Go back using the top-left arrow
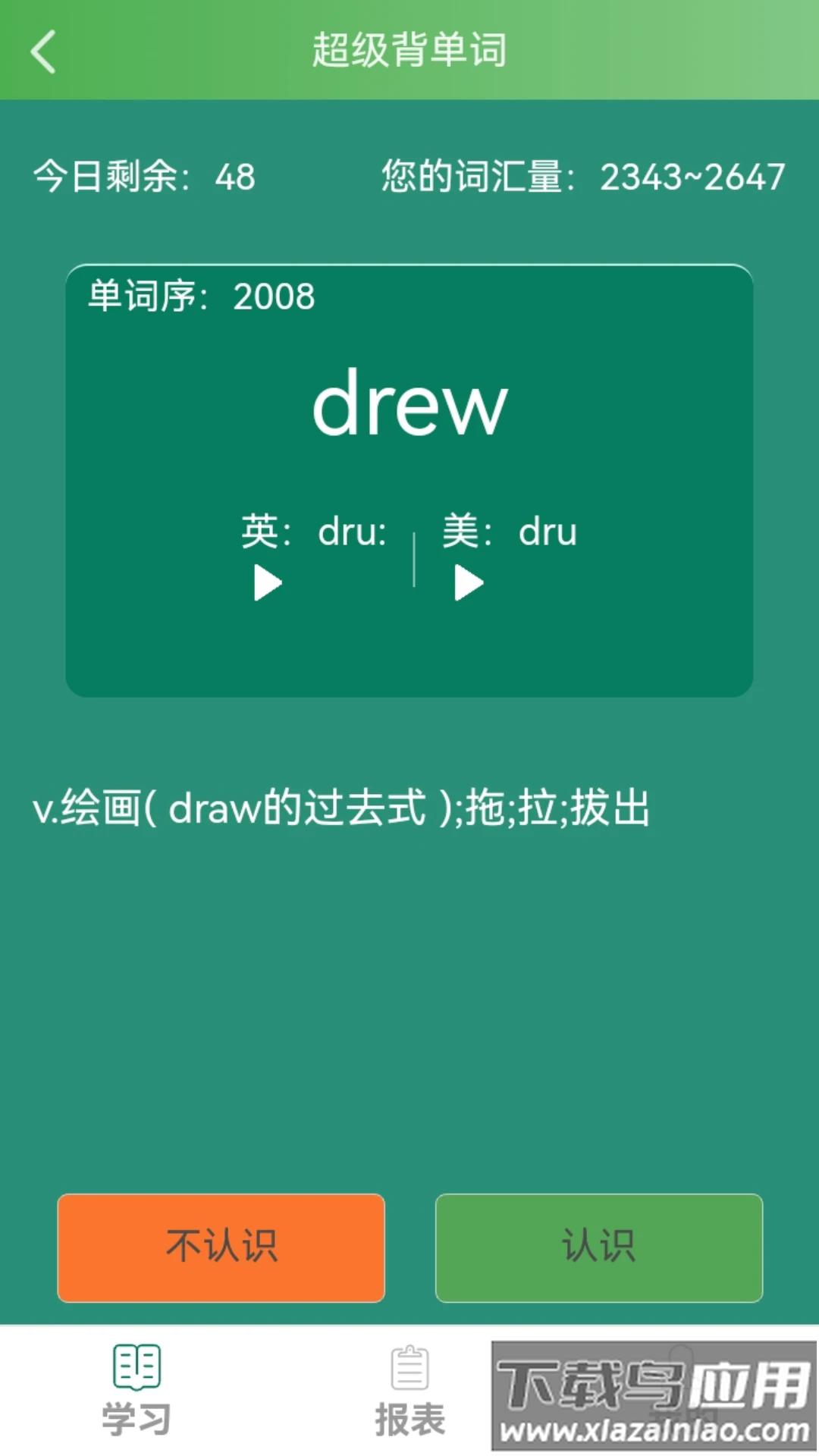Viewport: 819px width, 1456px height. coord(43,52)
